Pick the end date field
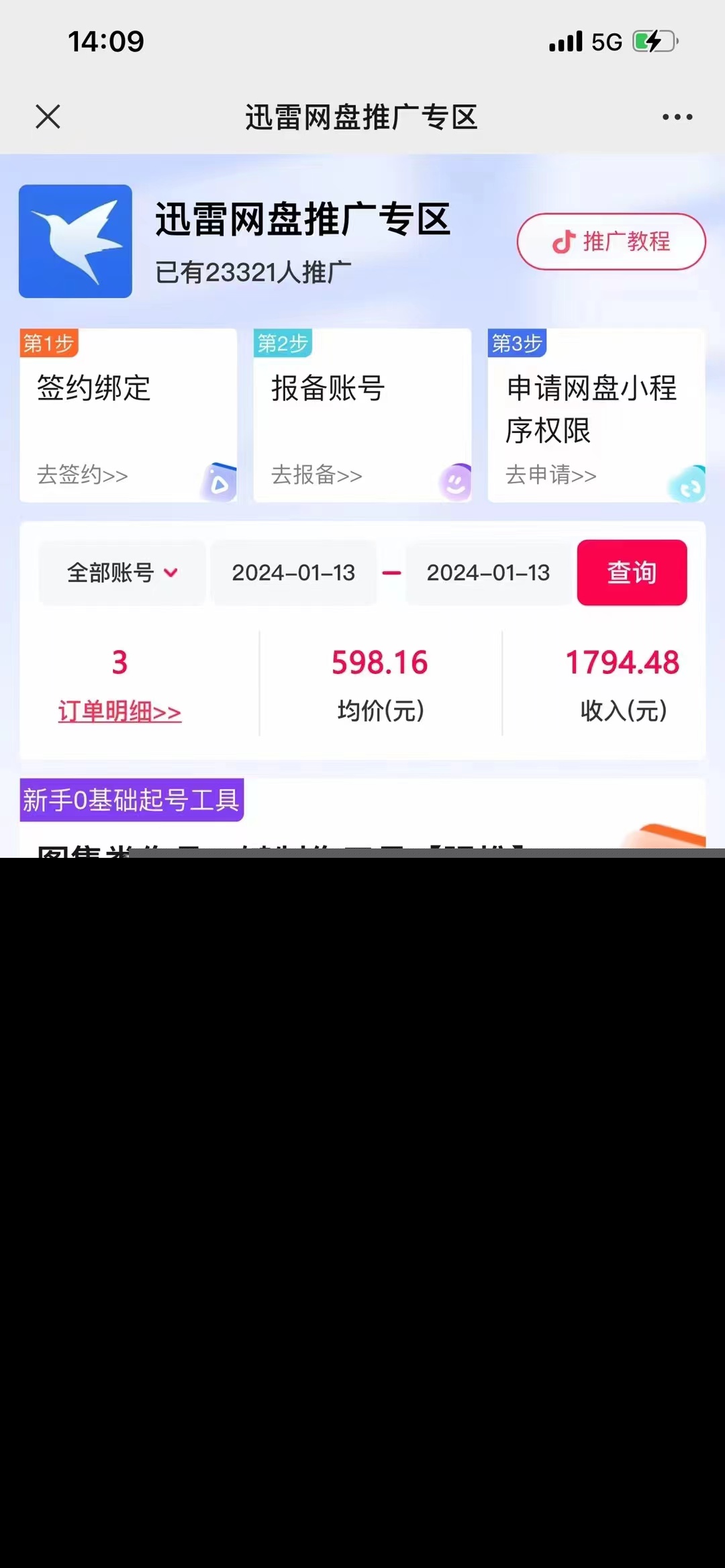 point(488,573)
